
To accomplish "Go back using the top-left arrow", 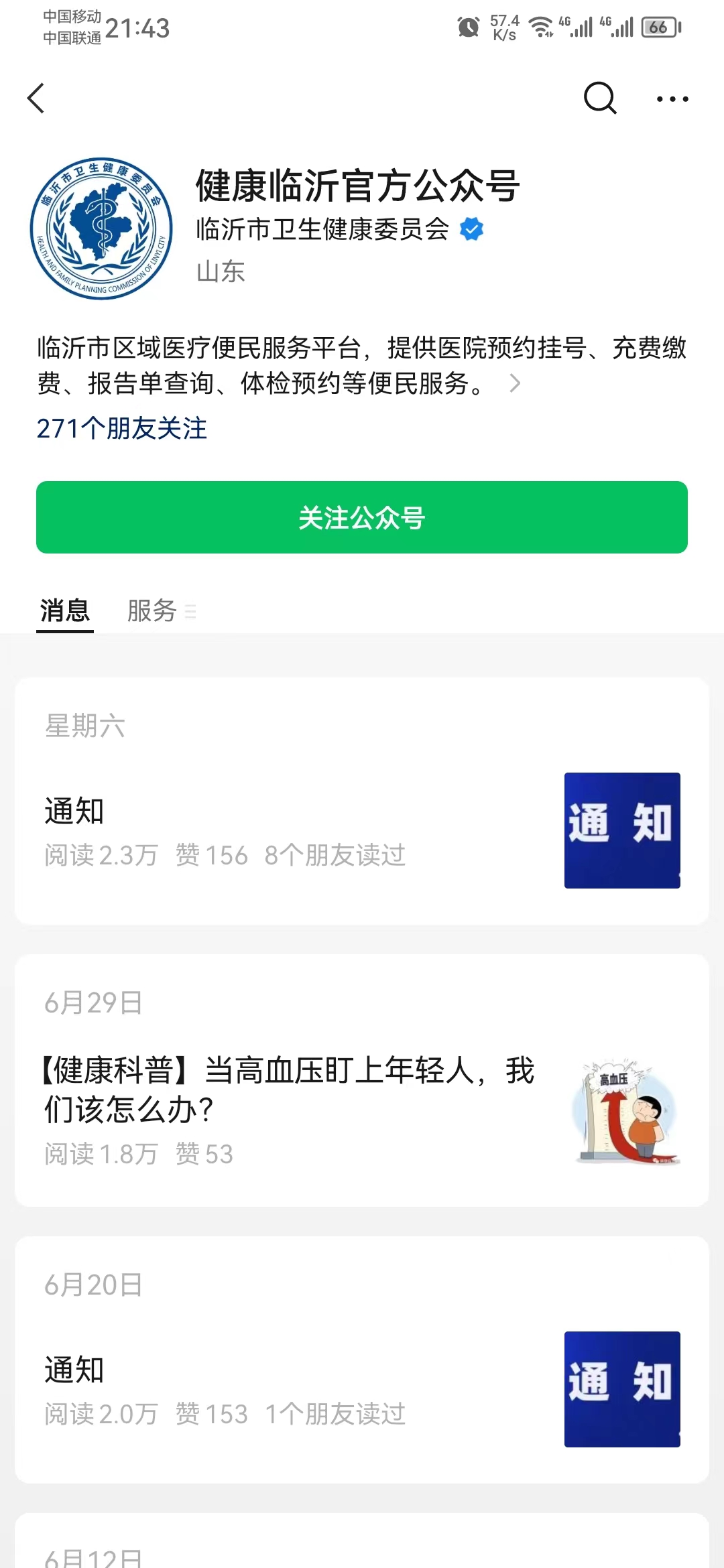I will click(36, 99).
